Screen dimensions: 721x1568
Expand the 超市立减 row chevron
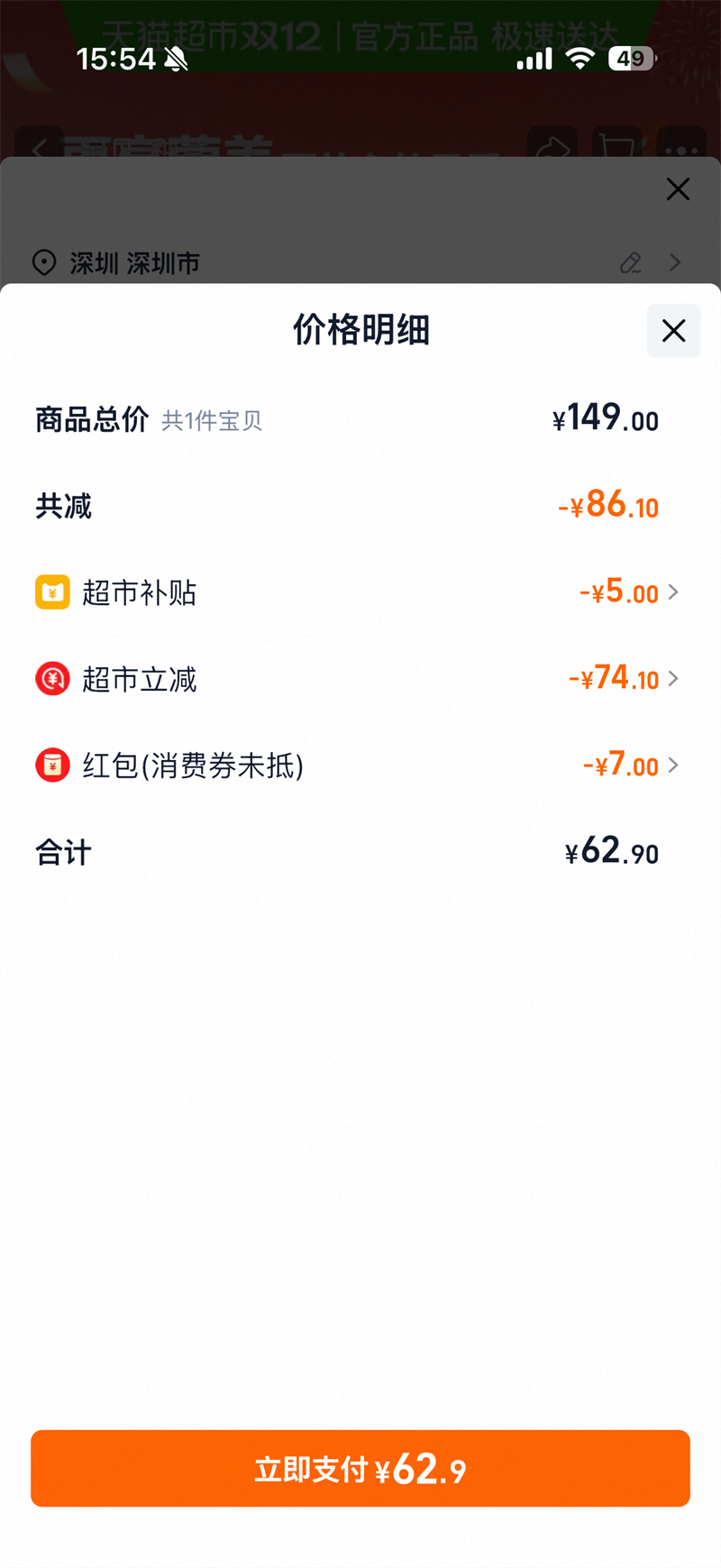674,678
